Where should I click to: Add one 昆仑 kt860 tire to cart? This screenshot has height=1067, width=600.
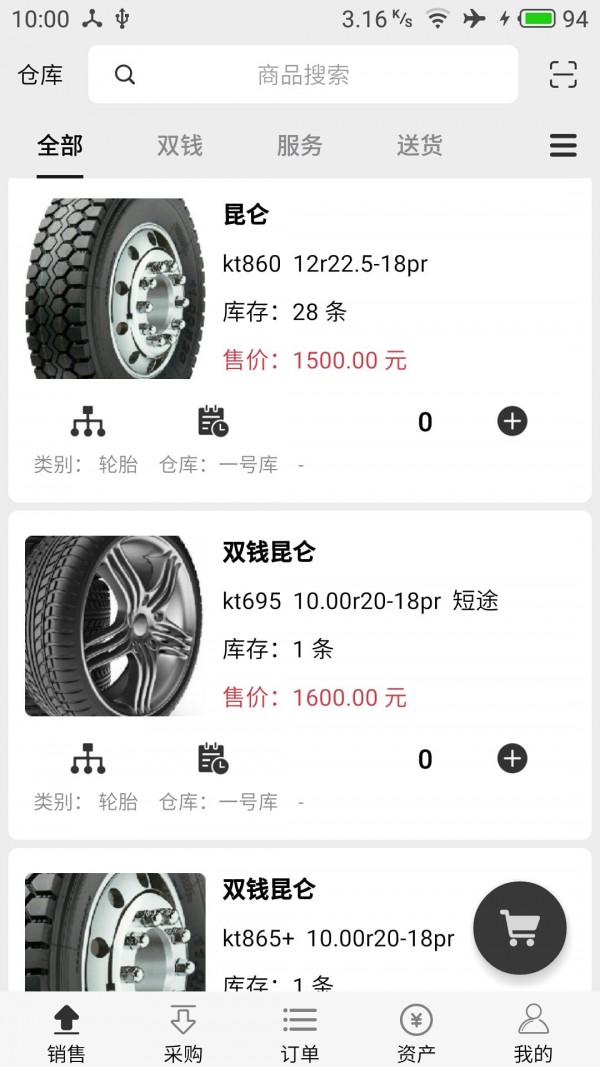click(512, 422)
